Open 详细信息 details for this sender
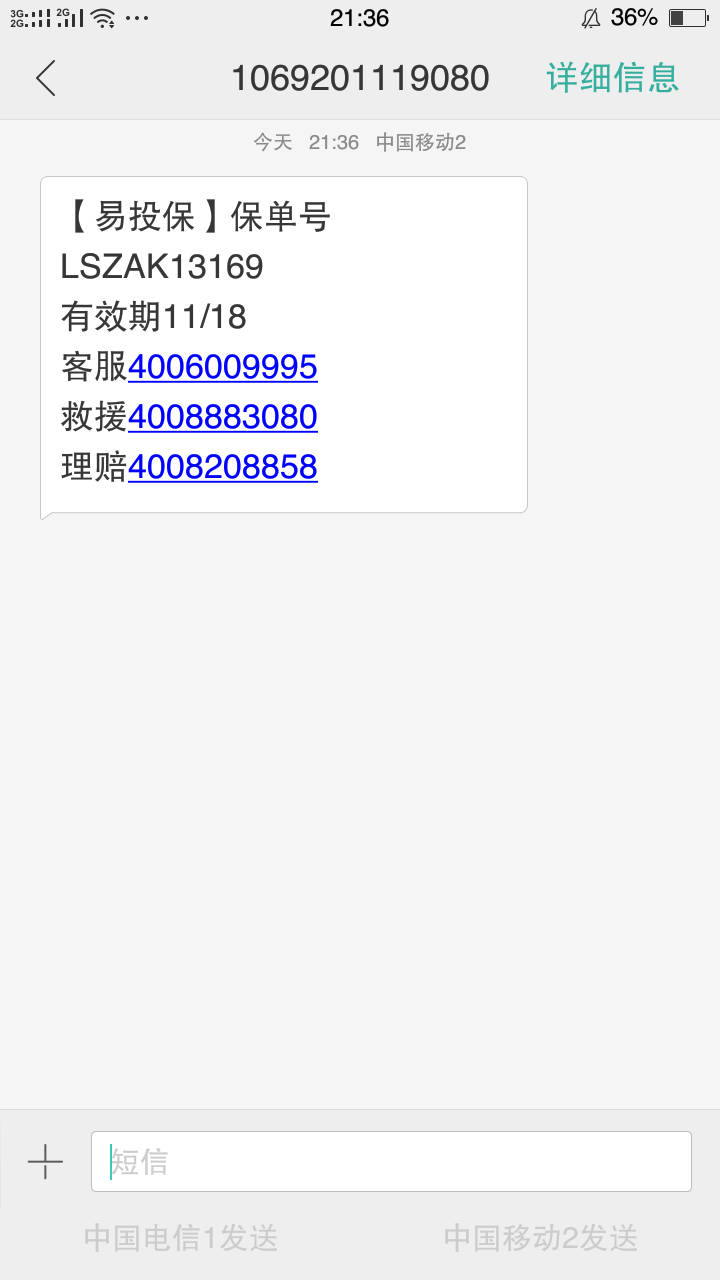720x1280 pixels. [x=612, y=78]
